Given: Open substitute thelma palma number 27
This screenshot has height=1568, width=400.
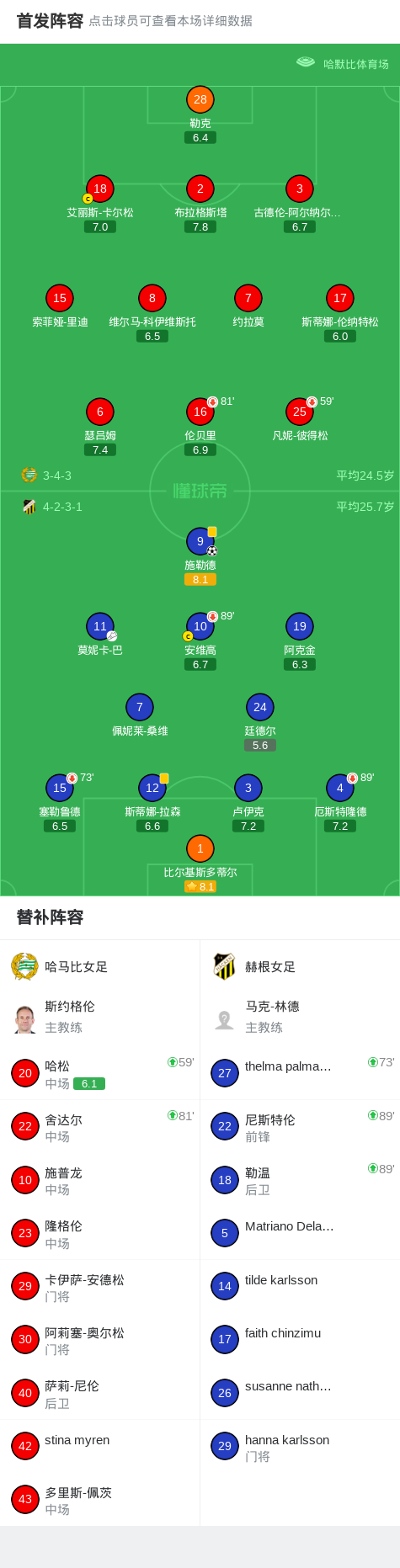Looking at the screenshot, I should (300, 1073).
